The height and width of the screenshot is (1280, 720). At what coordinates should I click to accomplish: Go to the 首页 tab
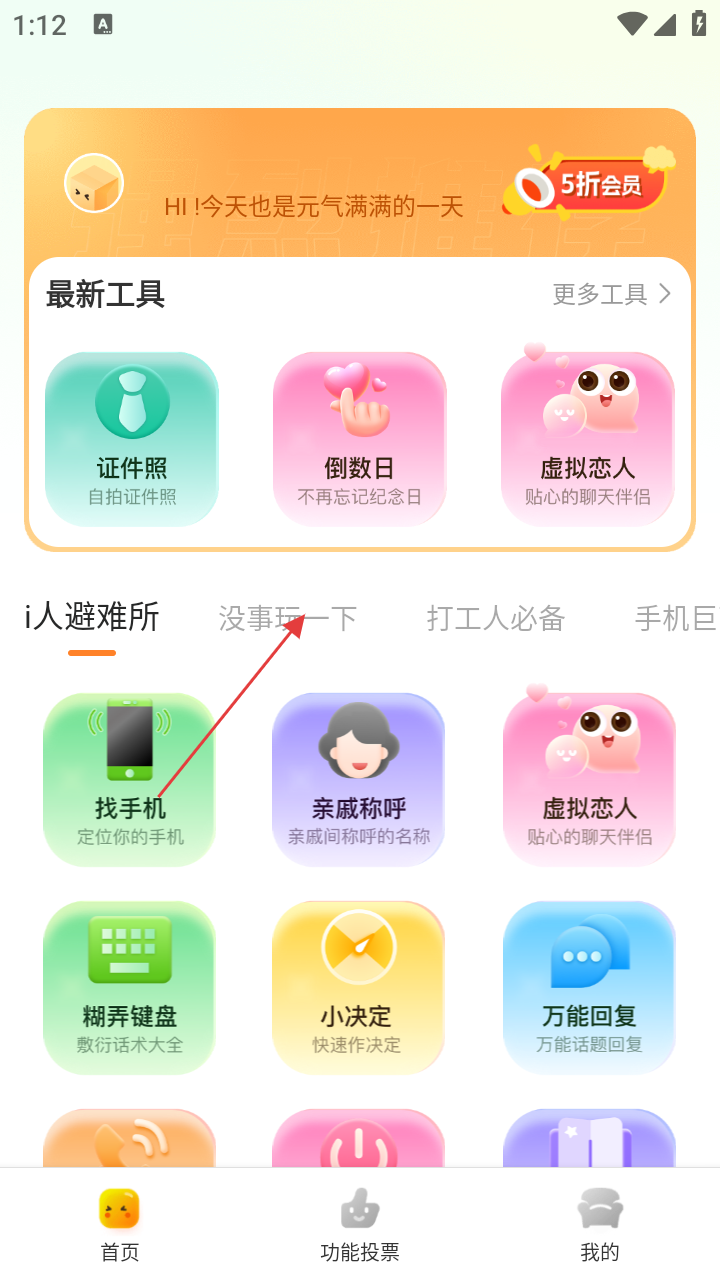[120, 1225]
